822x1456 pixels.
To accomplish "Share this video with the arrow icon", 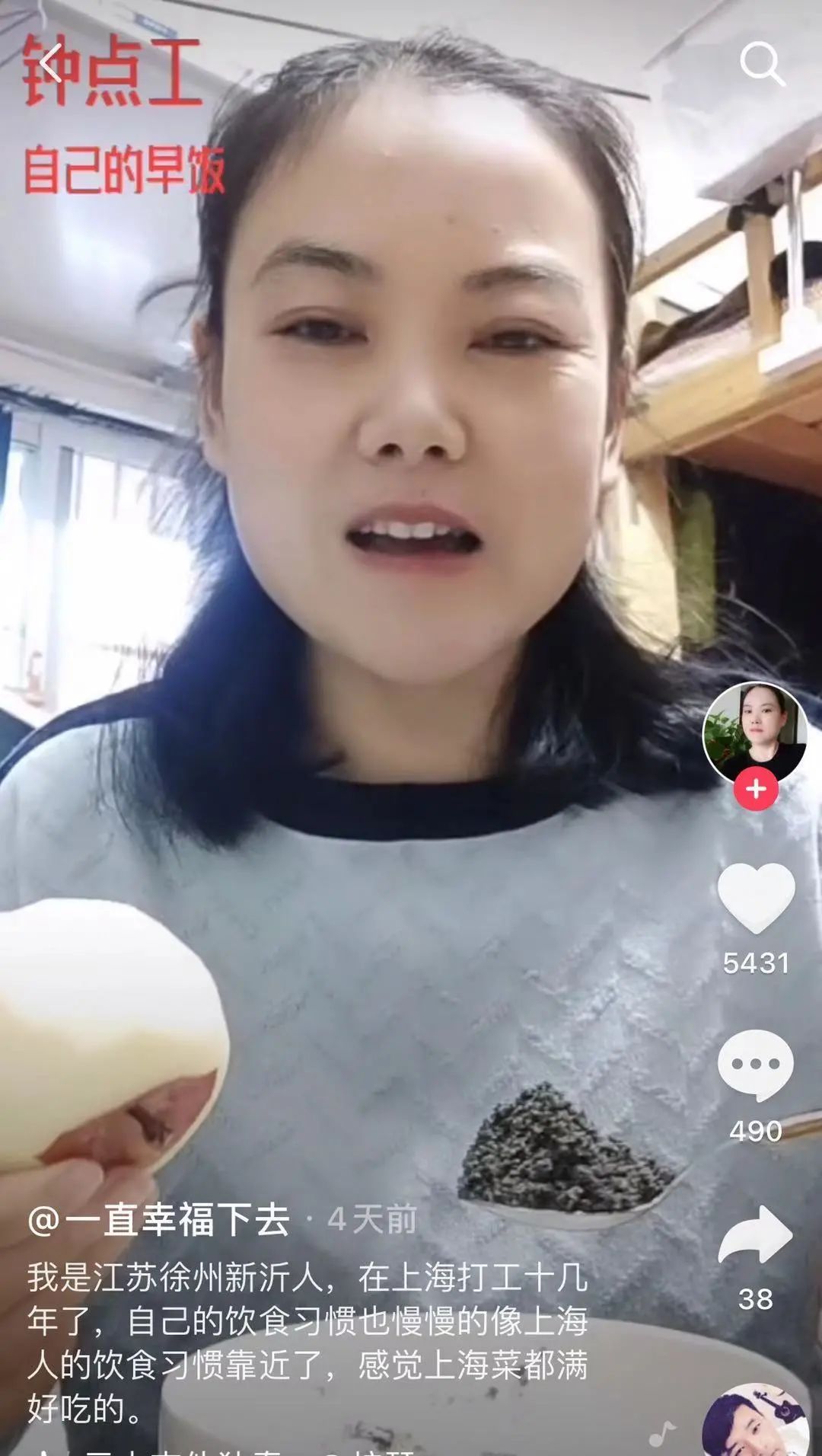I will (756, 1236).
